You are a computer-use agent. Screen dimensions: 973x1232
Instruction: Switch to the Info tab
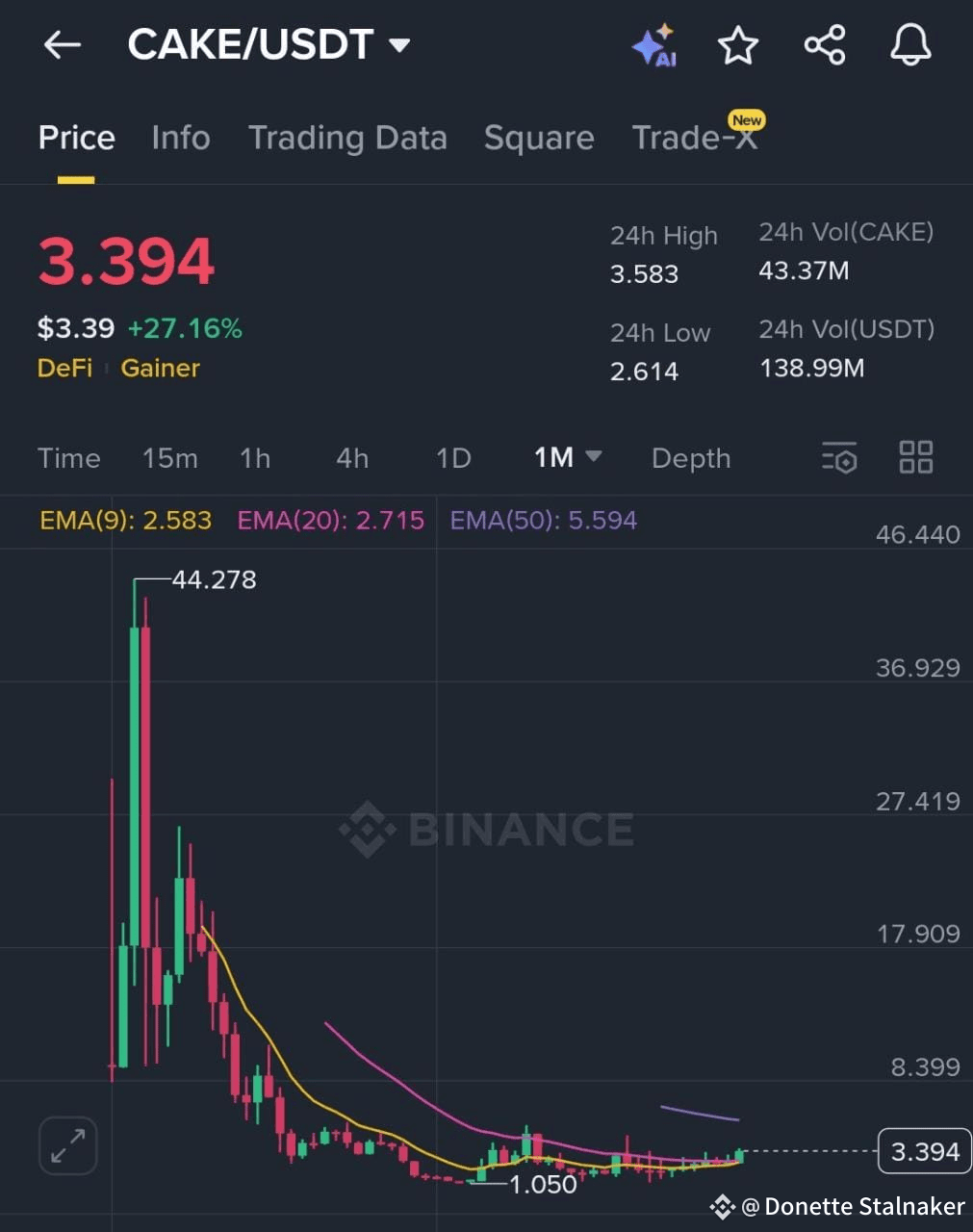(181, 138)
